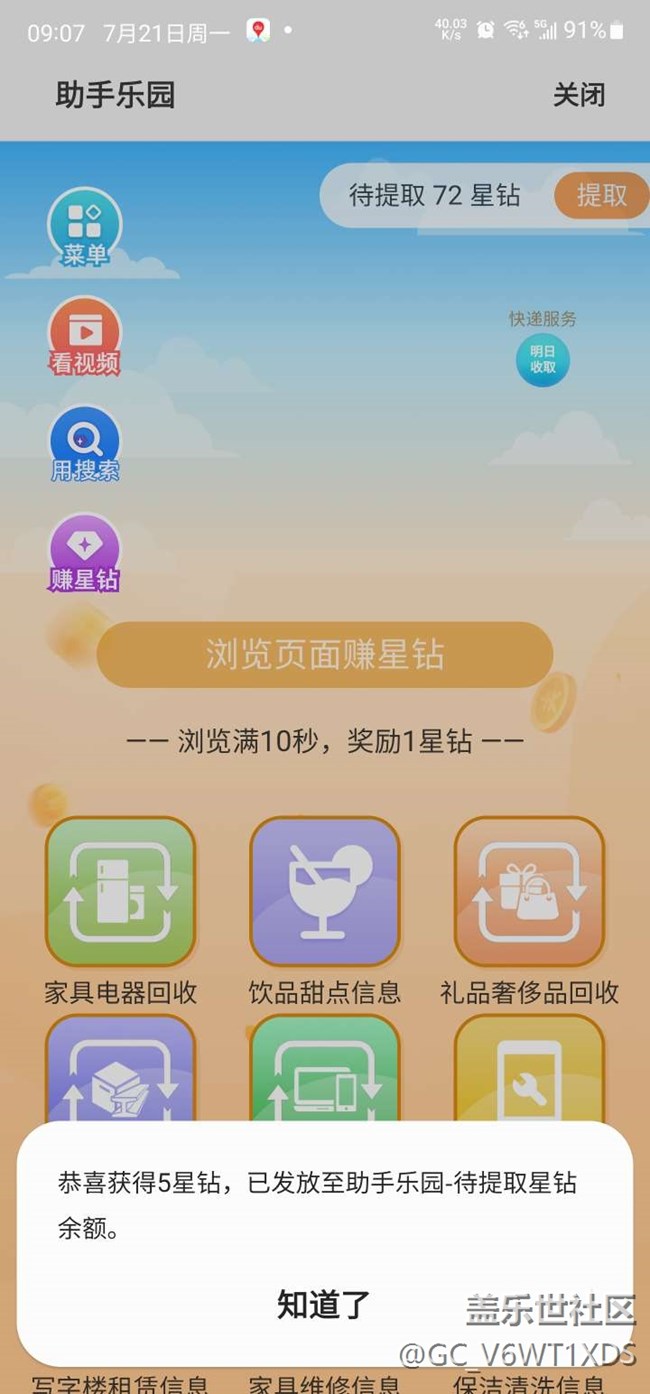Close the 助手乐园 page with 关闭
The image size is (650, 1394).
(579, 95)
